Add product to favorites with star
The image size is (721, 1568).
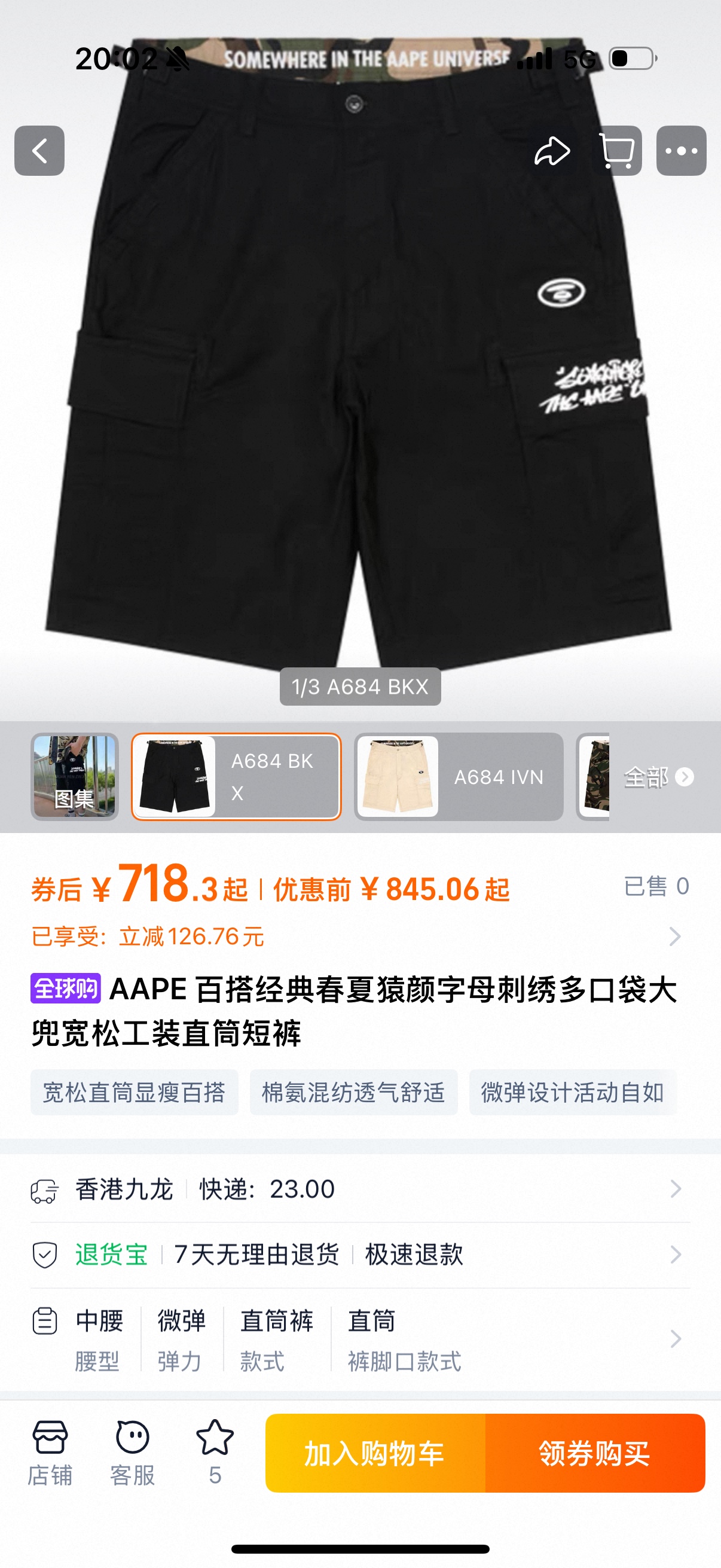coord(215,1453)
